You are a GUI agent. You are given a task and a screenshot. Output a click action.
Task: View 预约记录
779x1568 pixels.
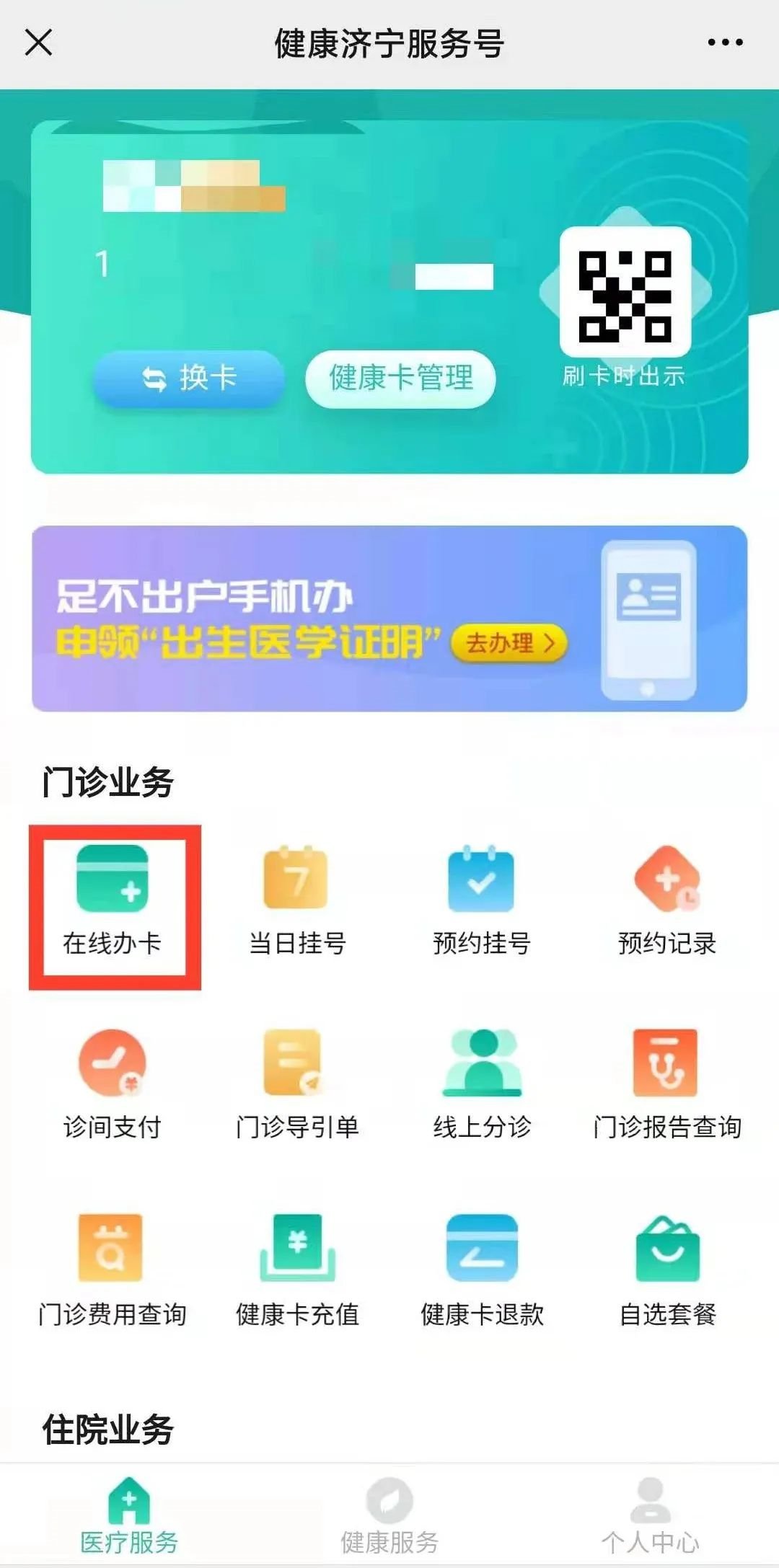pyautogui.click(x=666, y=901)
